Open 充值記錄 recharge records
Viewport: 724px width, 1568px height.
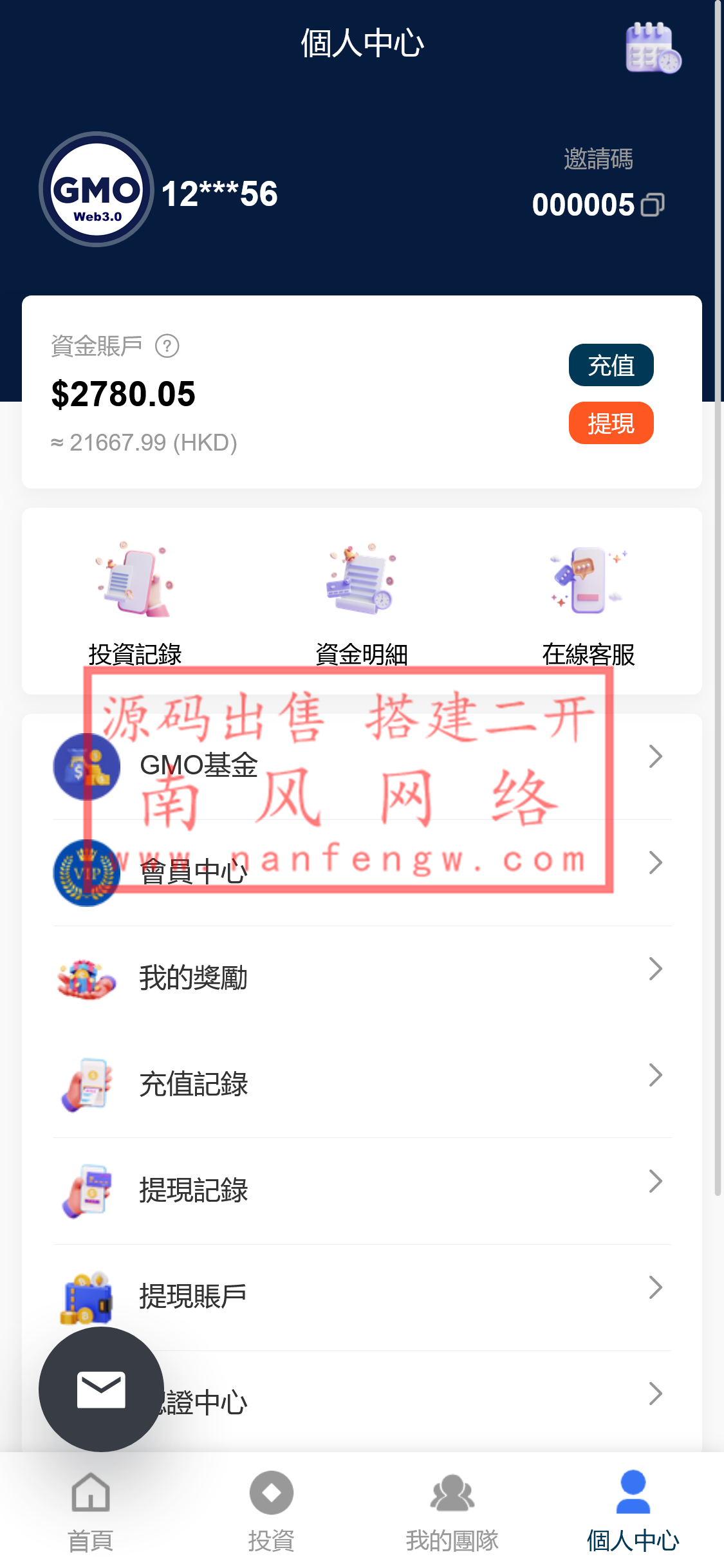click(362, 1084)
